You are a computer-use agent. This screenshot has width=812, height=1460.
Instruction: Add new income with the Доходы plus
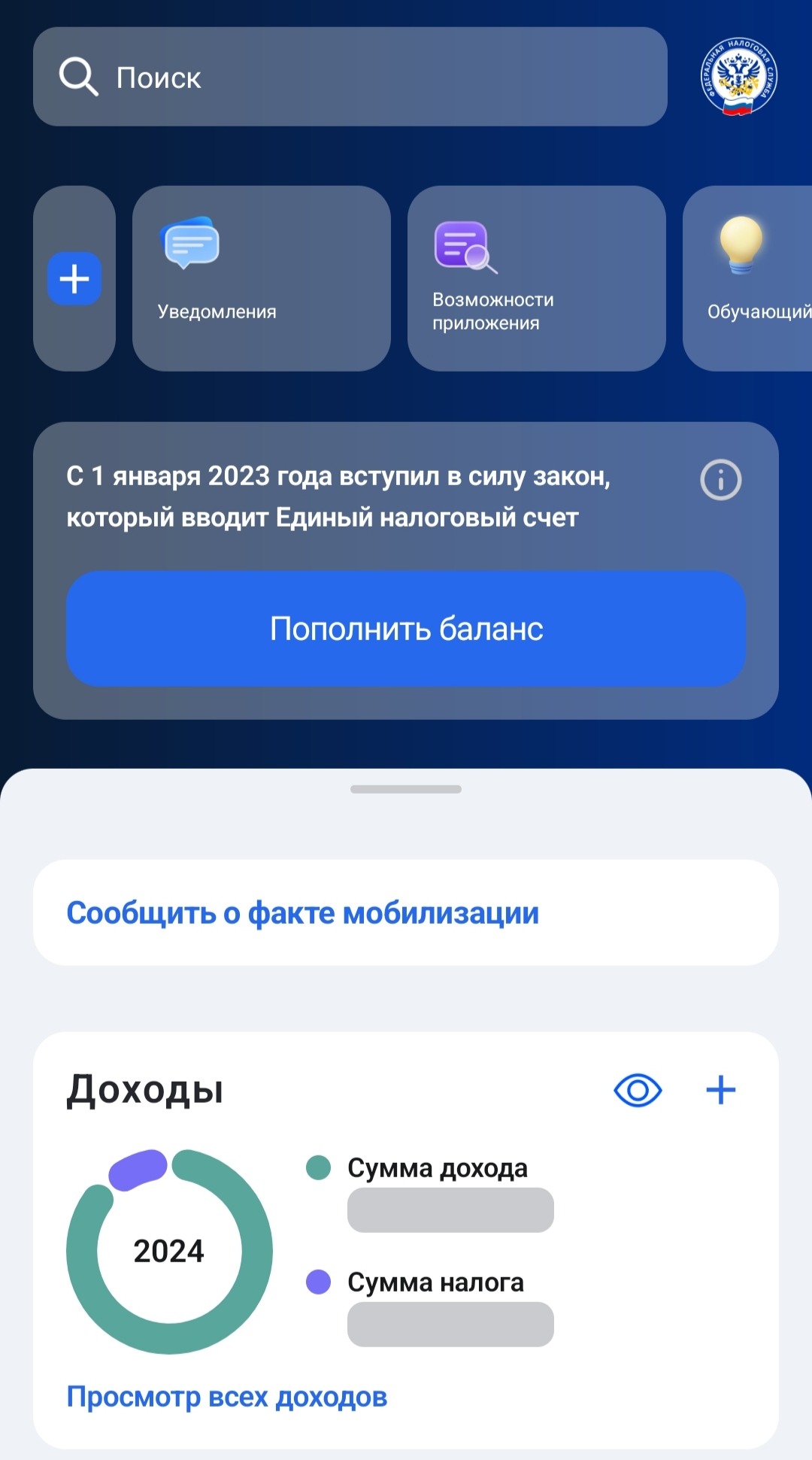coord(720,1091)
